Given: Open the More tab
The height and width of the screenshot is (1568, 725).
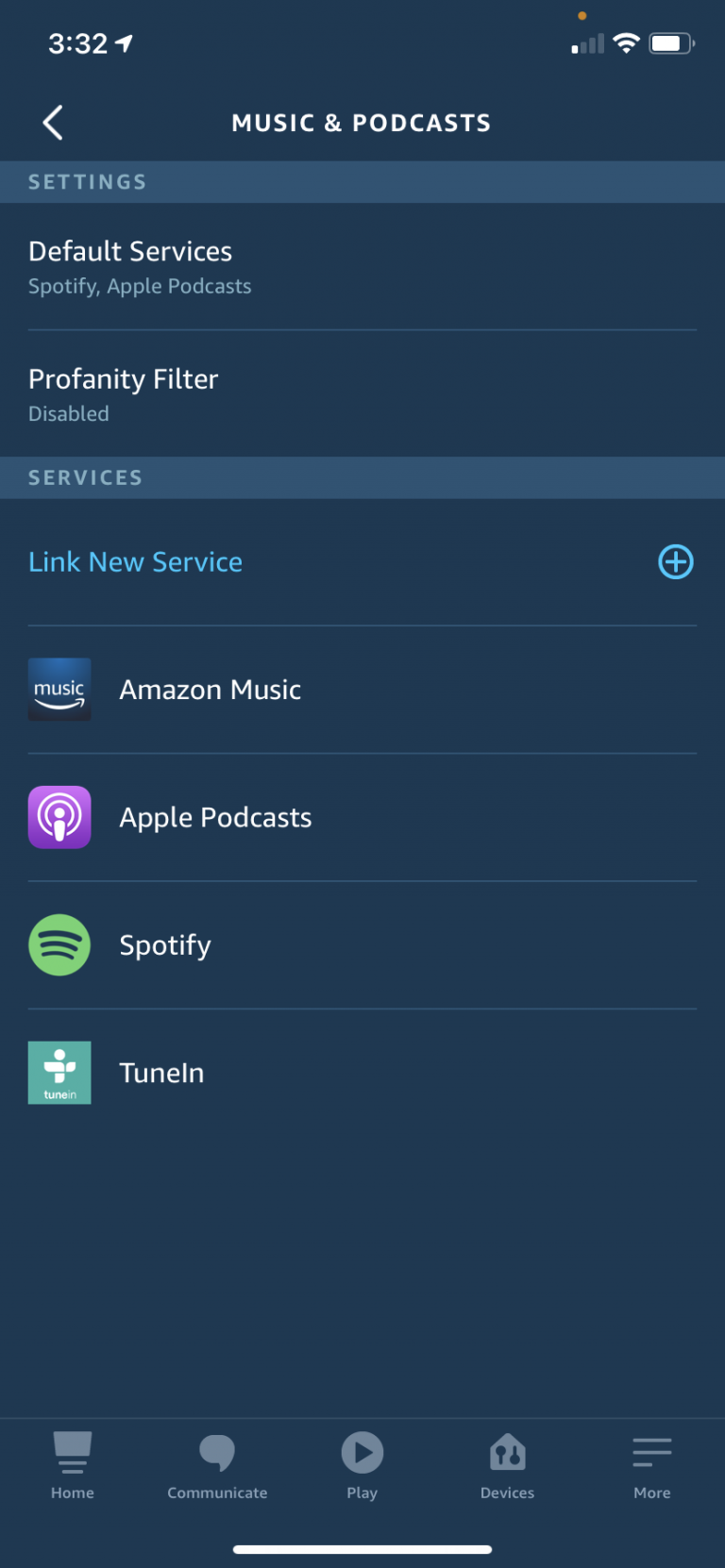Looking at the screenshot, I should 651,1465.
